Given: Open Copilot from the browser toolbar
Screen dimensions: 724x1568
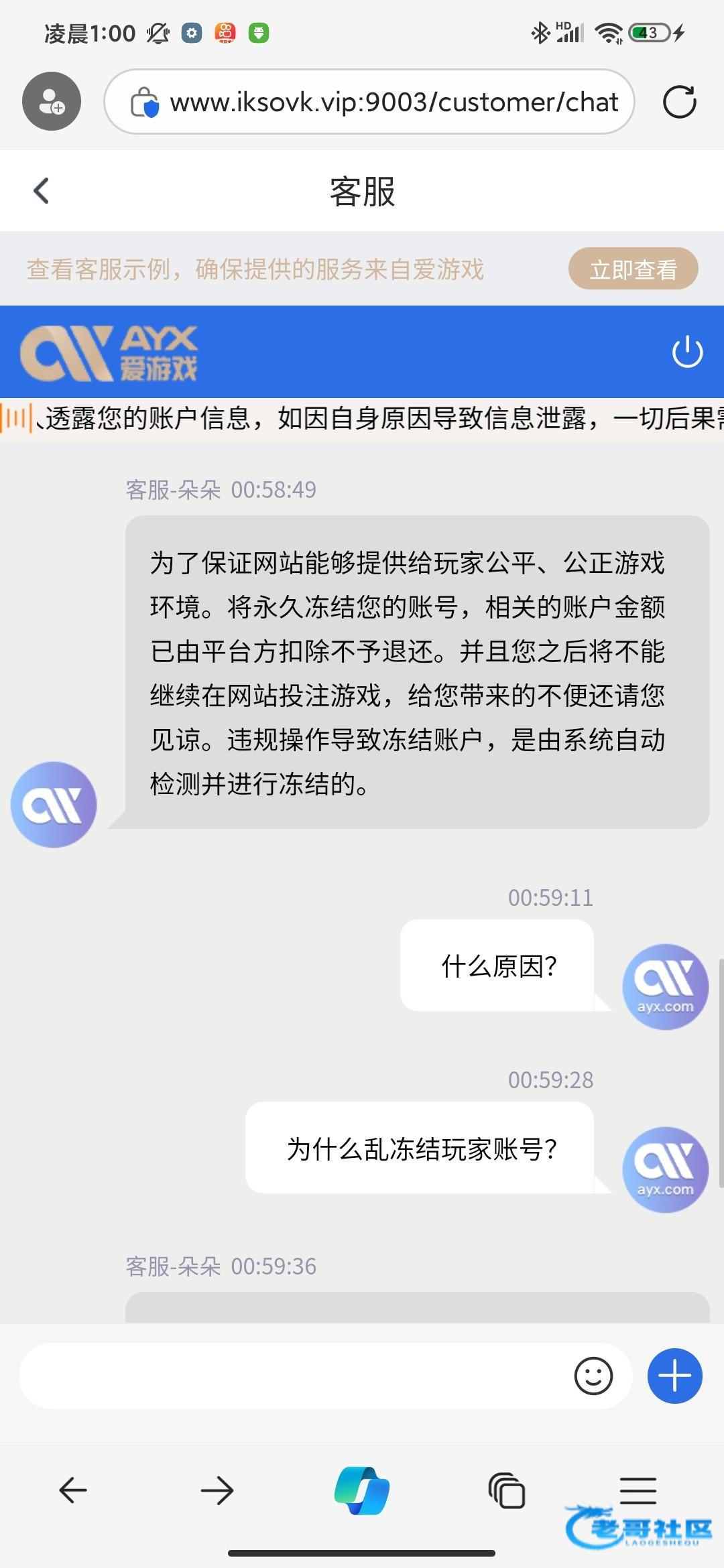Looking at the screenshot, I should coord(362,1491).
